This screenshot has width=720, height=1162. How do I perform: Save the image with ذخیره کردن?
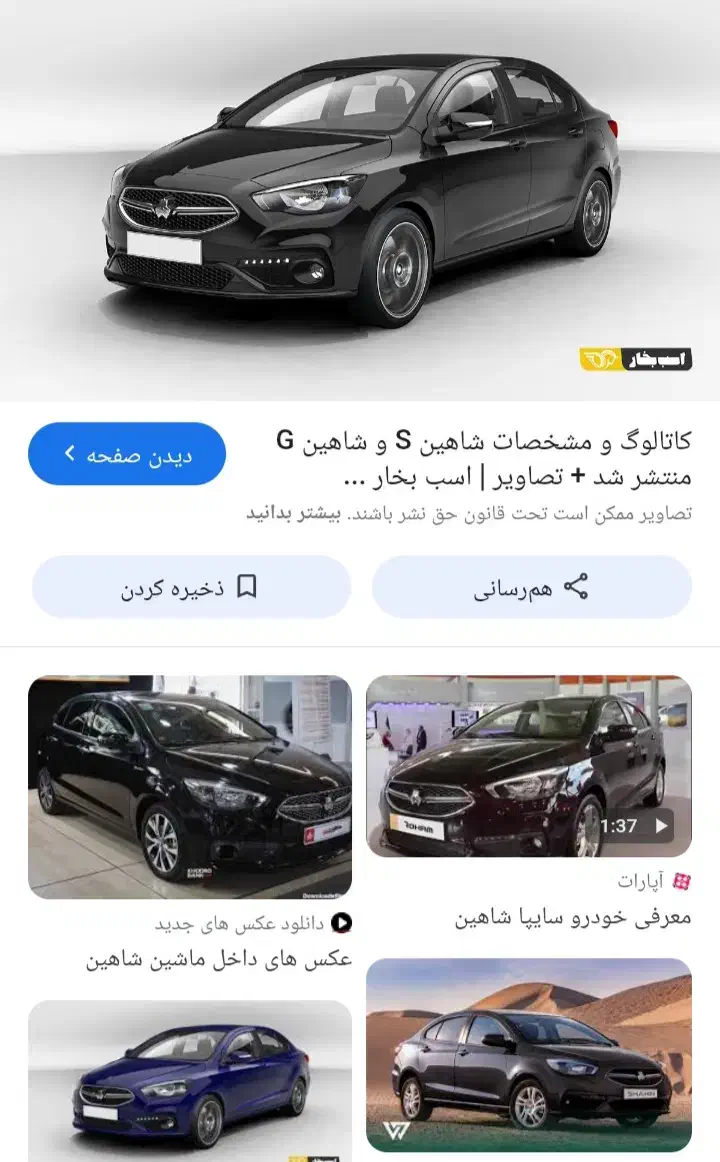pos(191,587)
